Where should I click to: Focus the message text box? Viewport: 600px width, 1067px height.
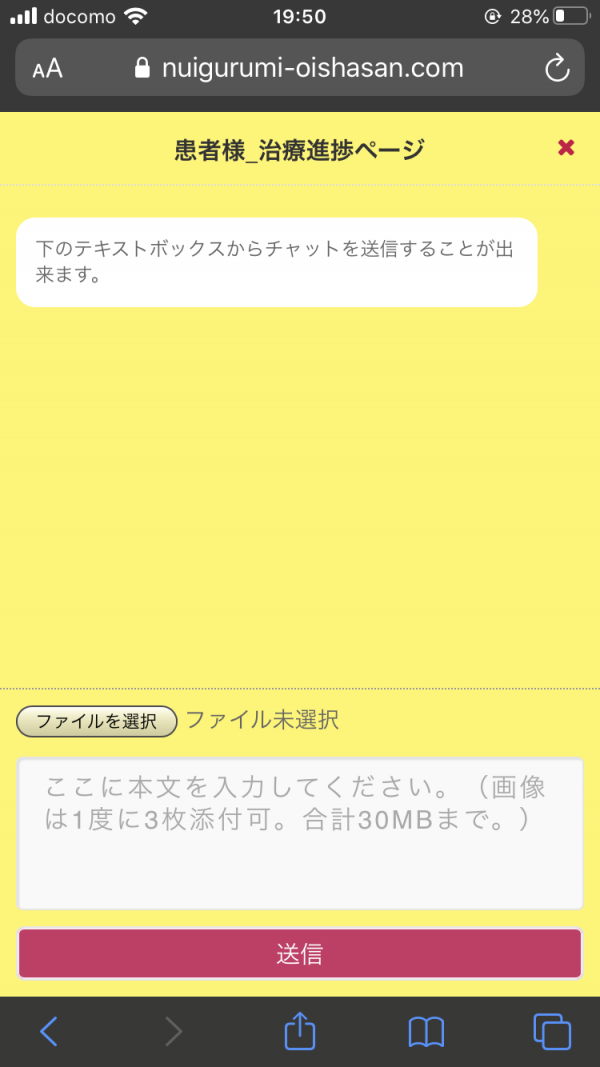(300, 834)
